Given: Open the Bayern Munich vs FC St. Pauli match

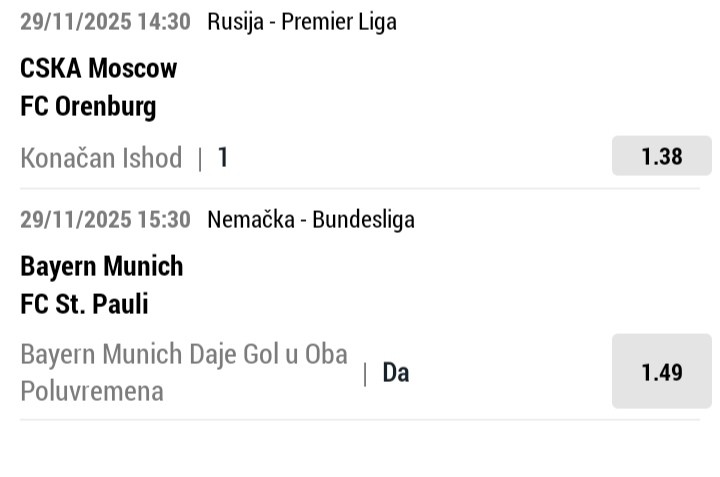Looking at the screenshot, I should tap(101, 285).
